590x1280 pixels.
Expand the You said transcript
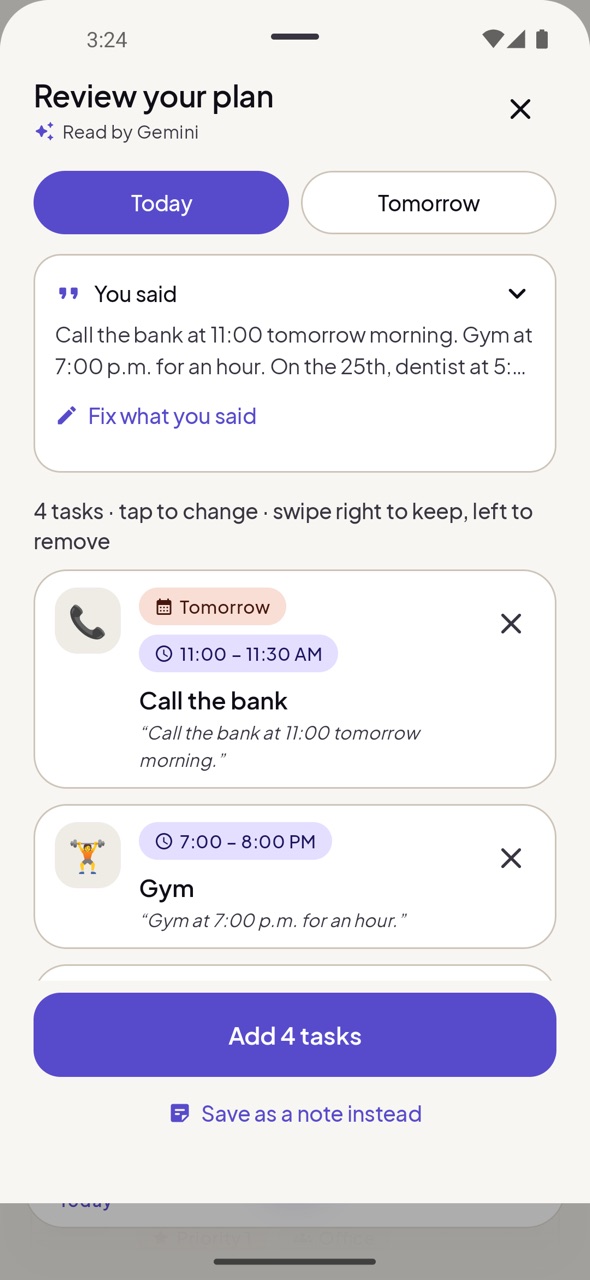click(517, 294)
